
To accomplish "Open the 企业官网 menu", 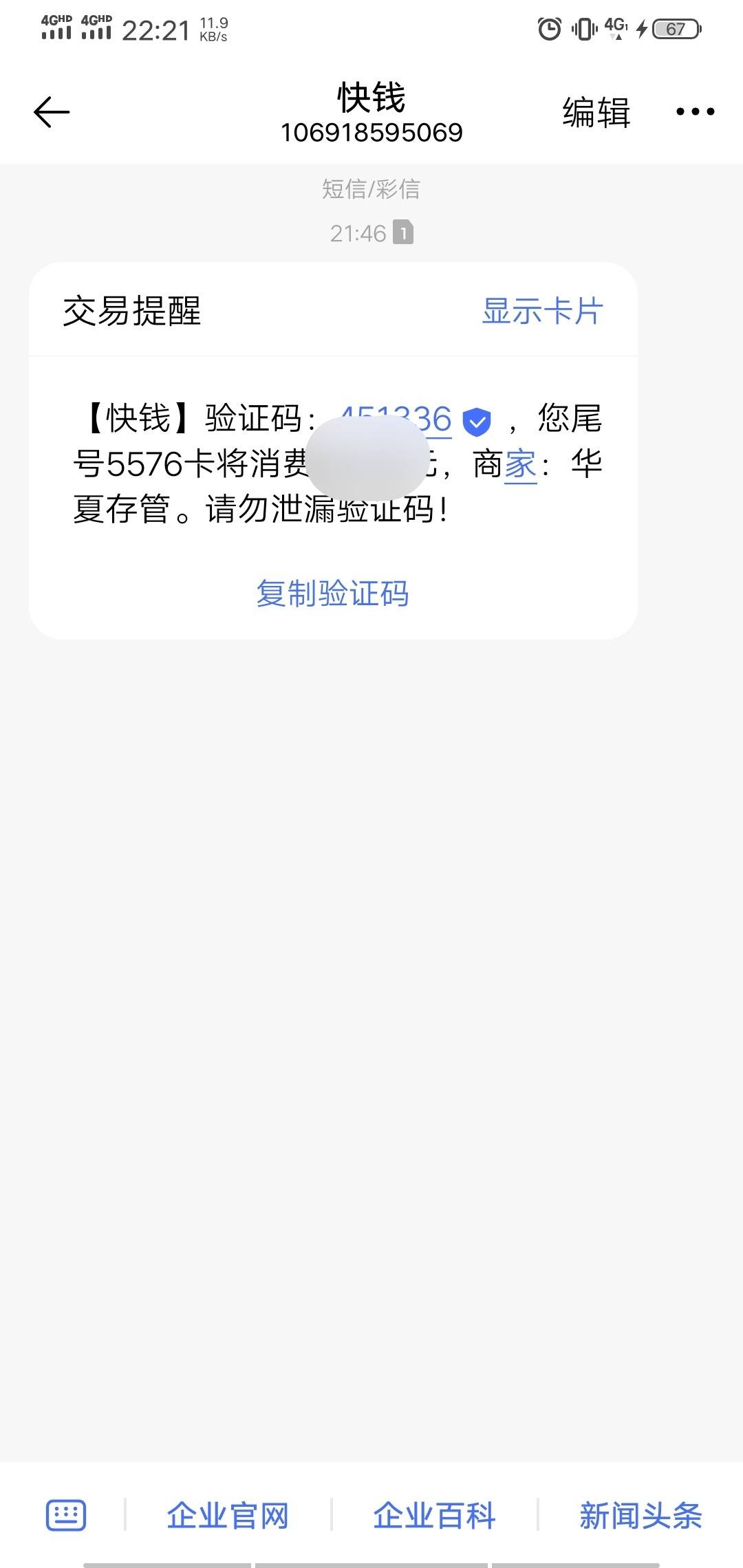I will (228, 1515).
